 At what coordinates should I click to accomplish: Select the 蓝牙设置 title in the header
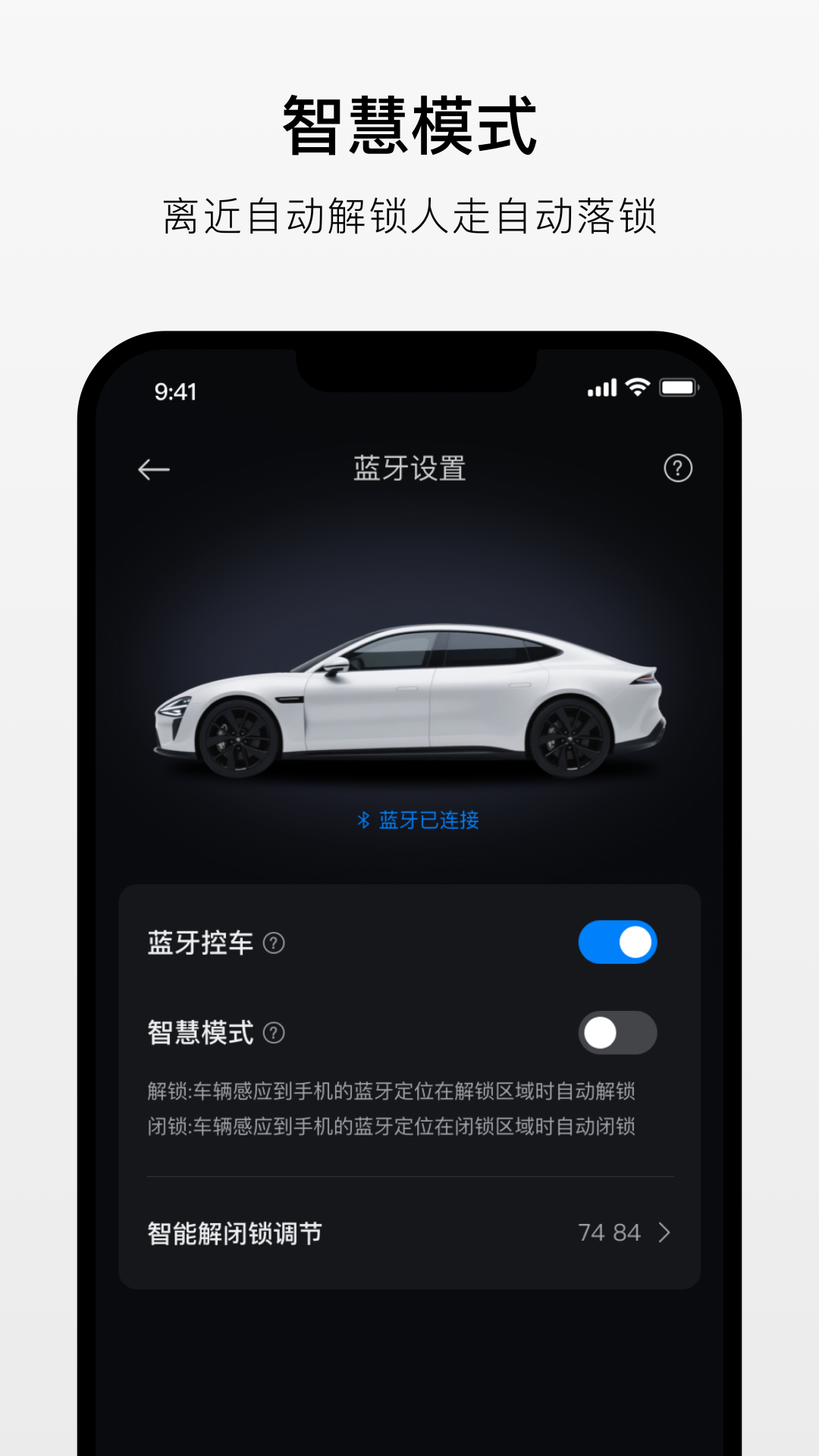409,469
